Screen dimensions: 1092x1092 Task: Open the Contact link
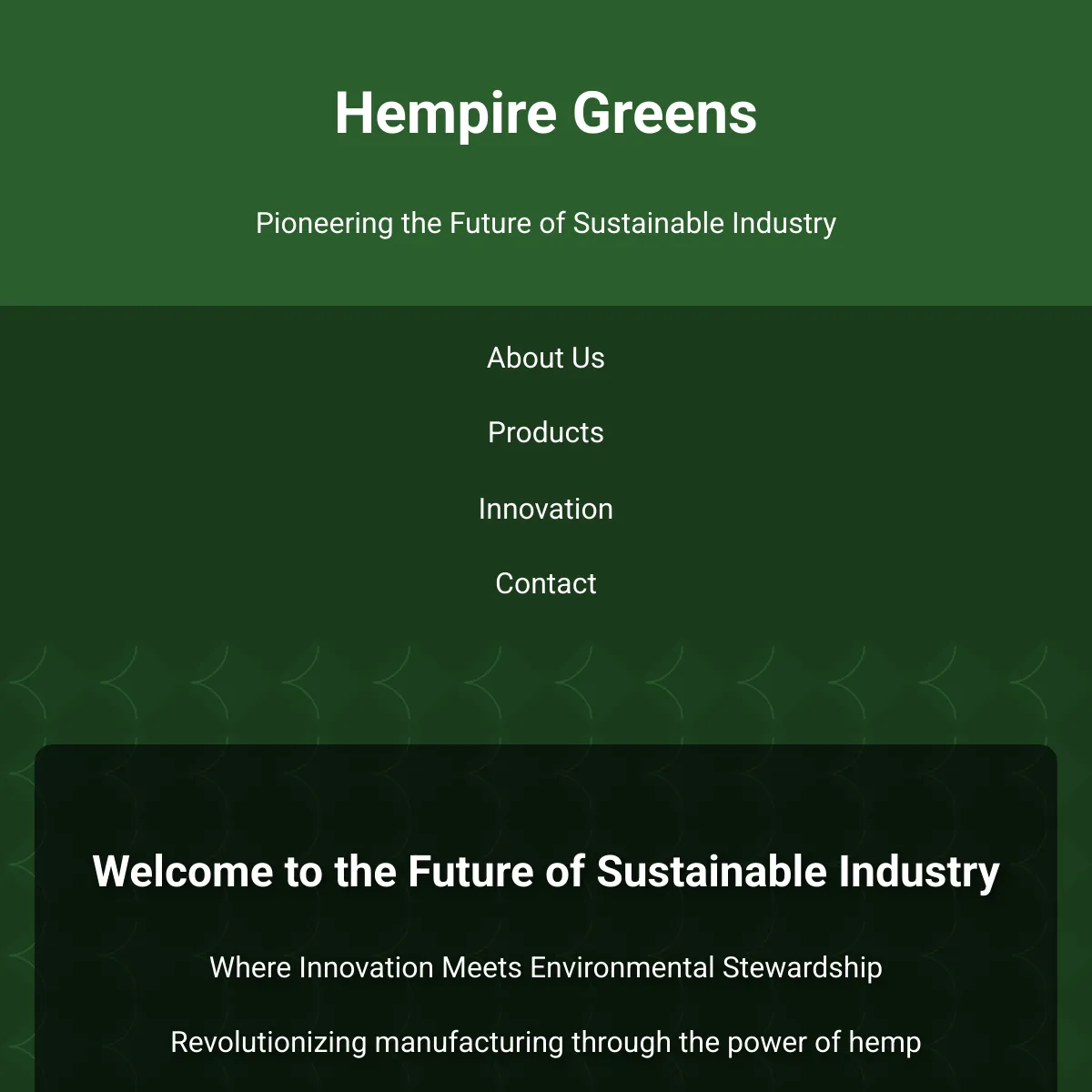(x=545, y=583)
